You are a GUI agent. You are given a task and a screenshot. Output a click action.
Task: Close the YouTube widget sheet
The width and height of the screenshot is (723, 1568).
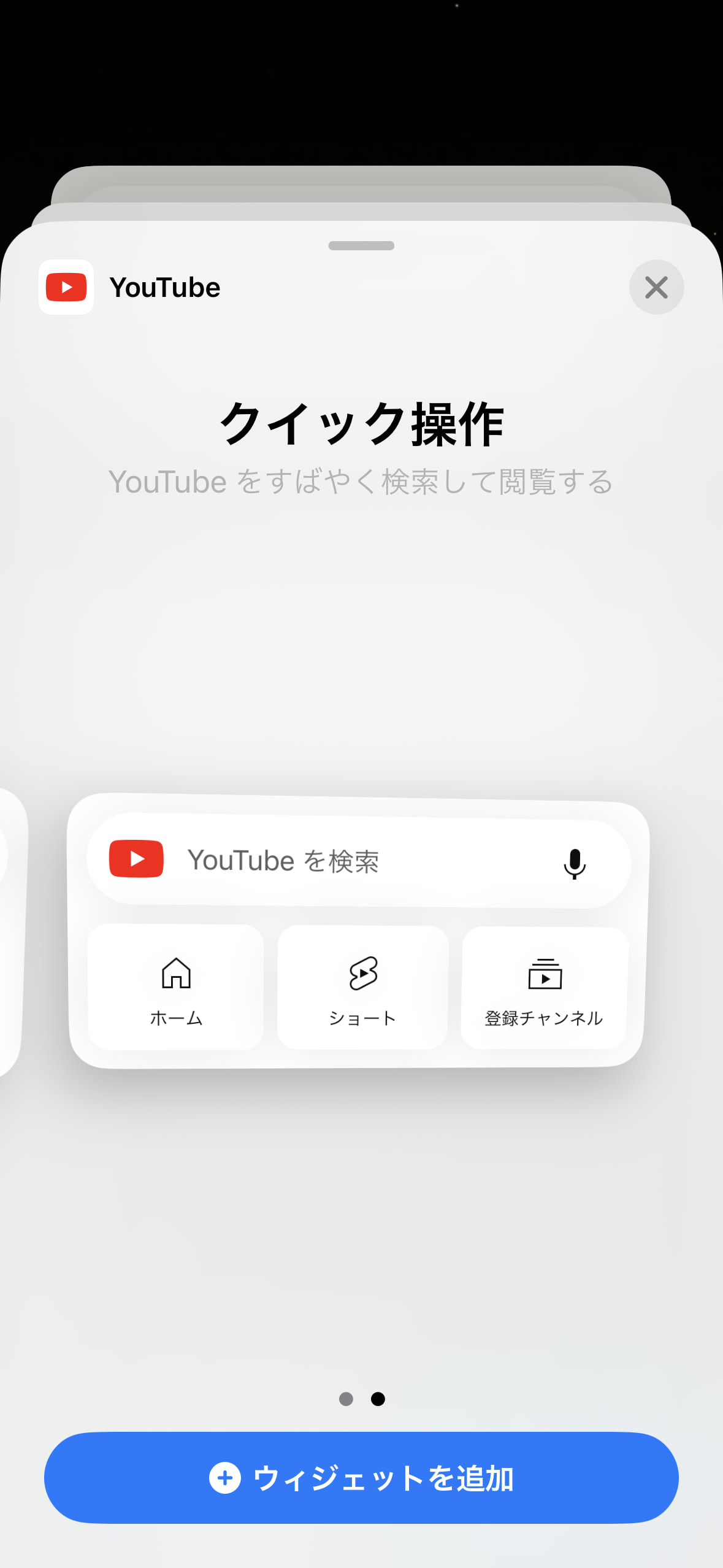point(656,287)
